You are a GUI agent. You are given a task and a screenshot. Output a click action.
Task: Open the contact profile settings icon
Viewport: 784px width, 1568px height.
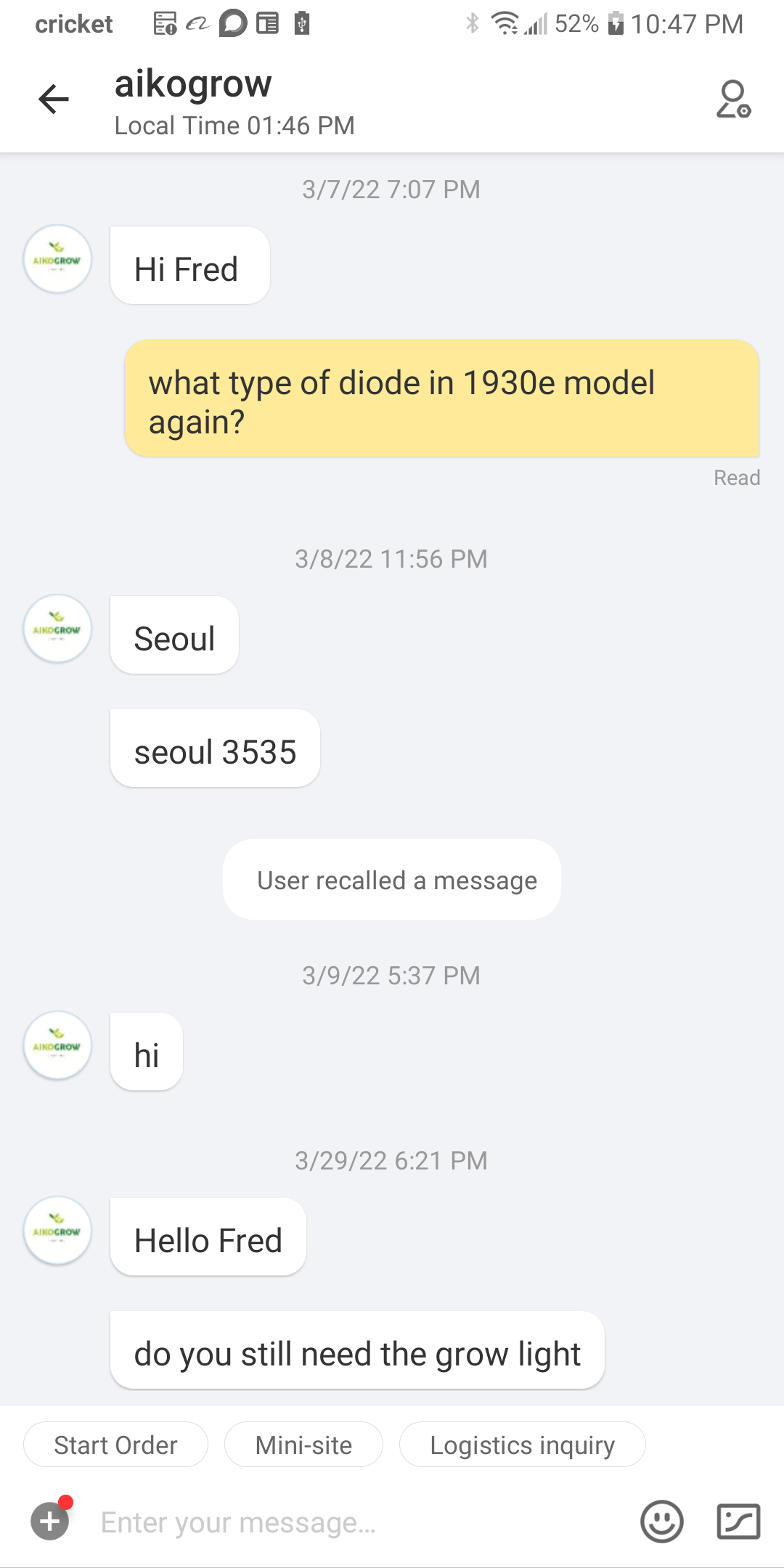[733, 99]
